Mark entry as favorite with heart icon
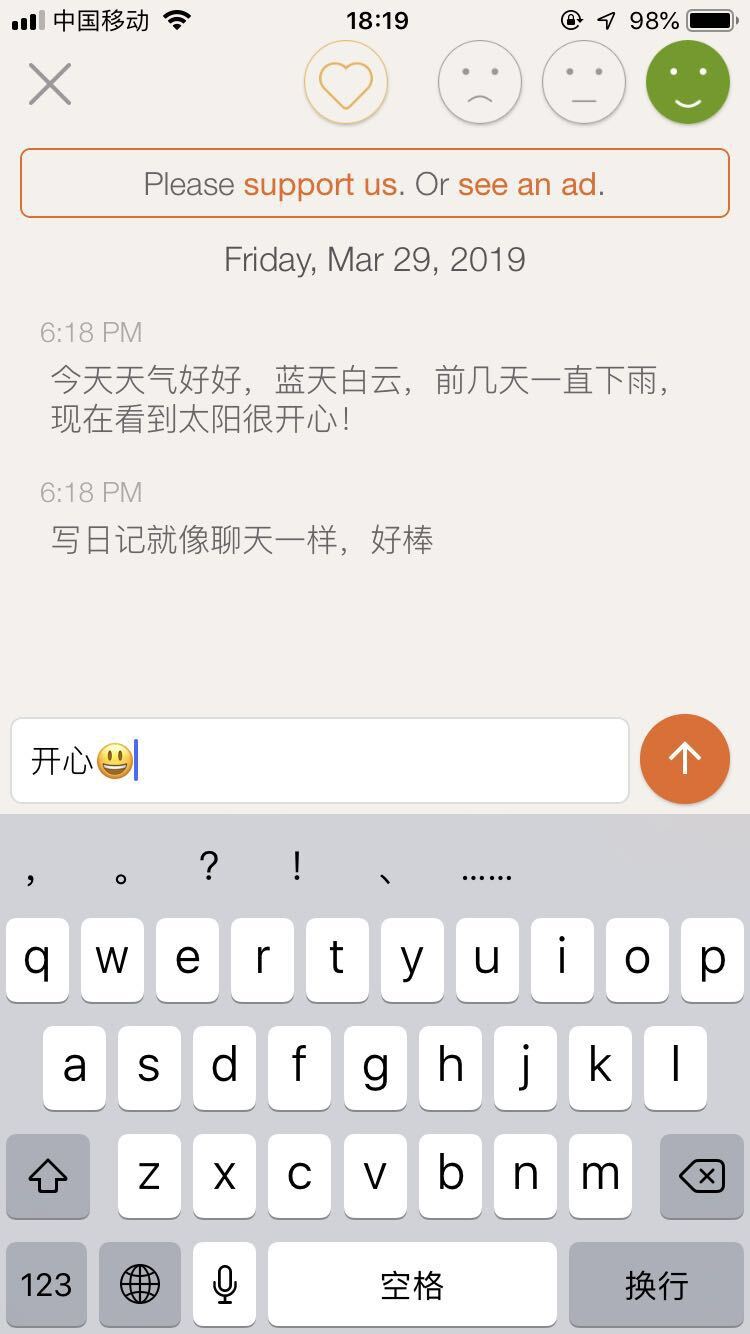Screen dimensions: 750x1334 coord(346,84)
